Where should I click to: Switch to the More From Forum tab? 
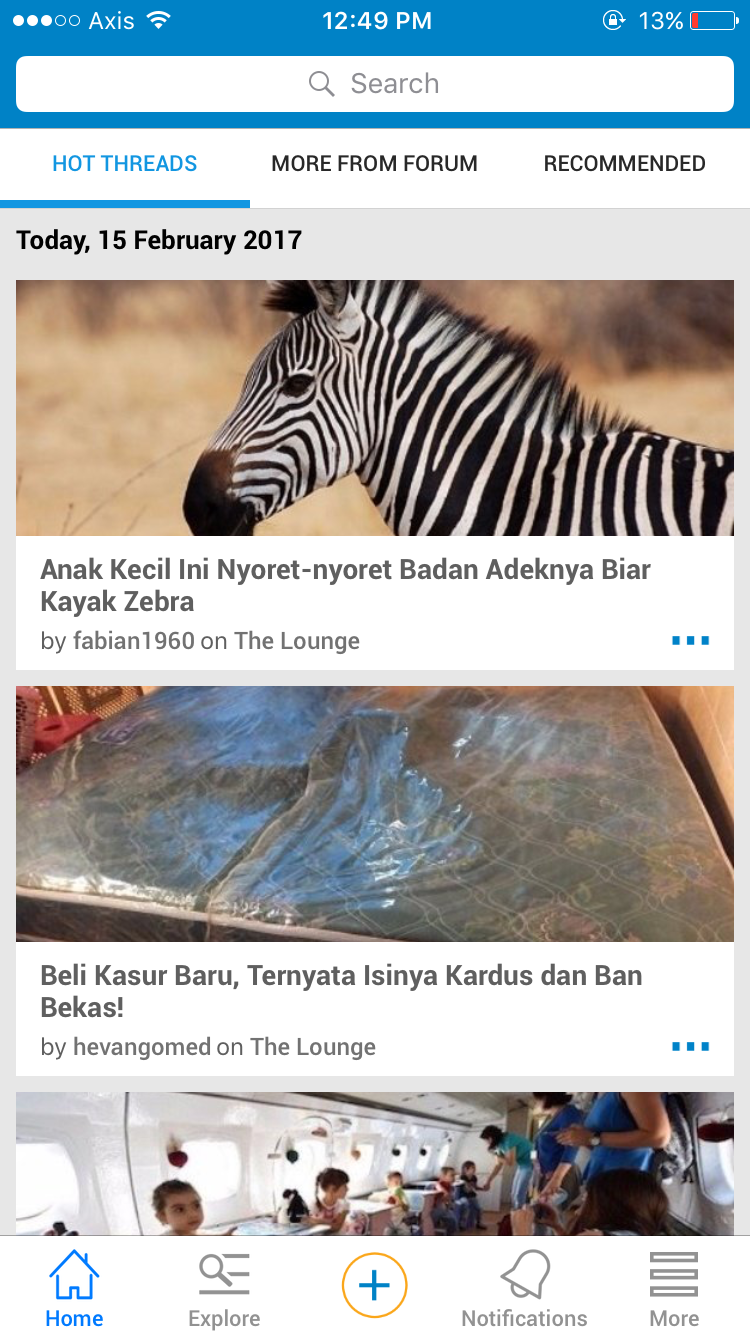pyautogui.click(x=374, y=164)
